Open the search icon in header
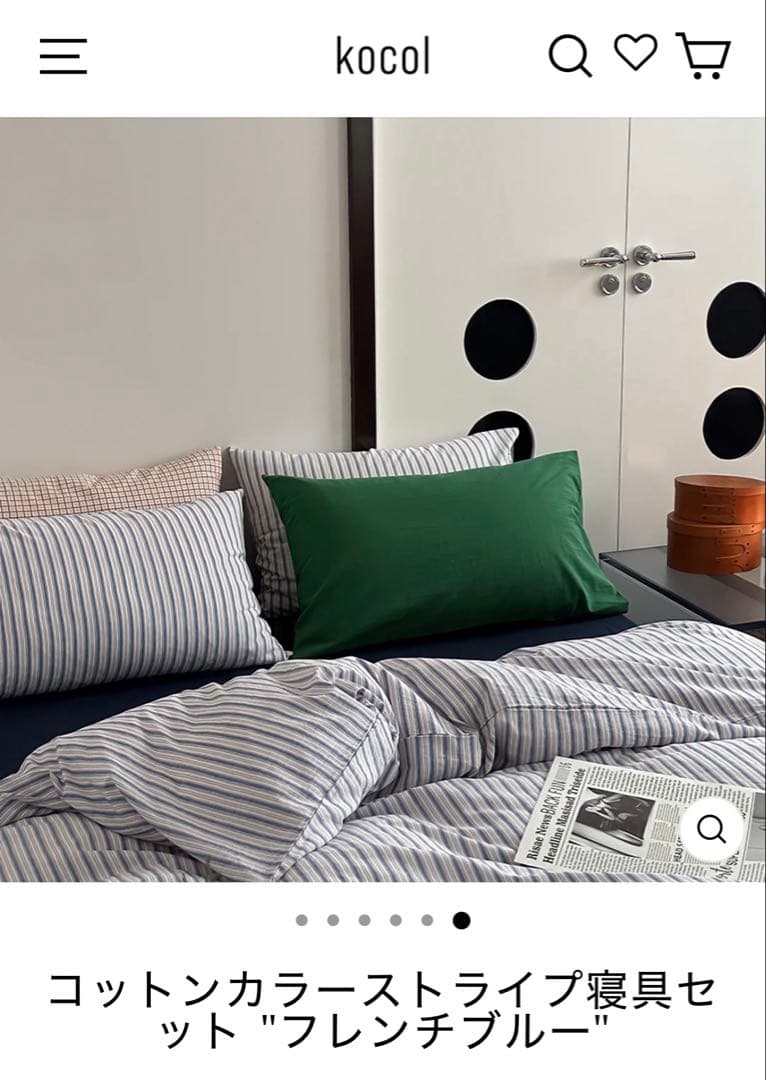This screenshot has height=1080, width=766. click(570, 56)
